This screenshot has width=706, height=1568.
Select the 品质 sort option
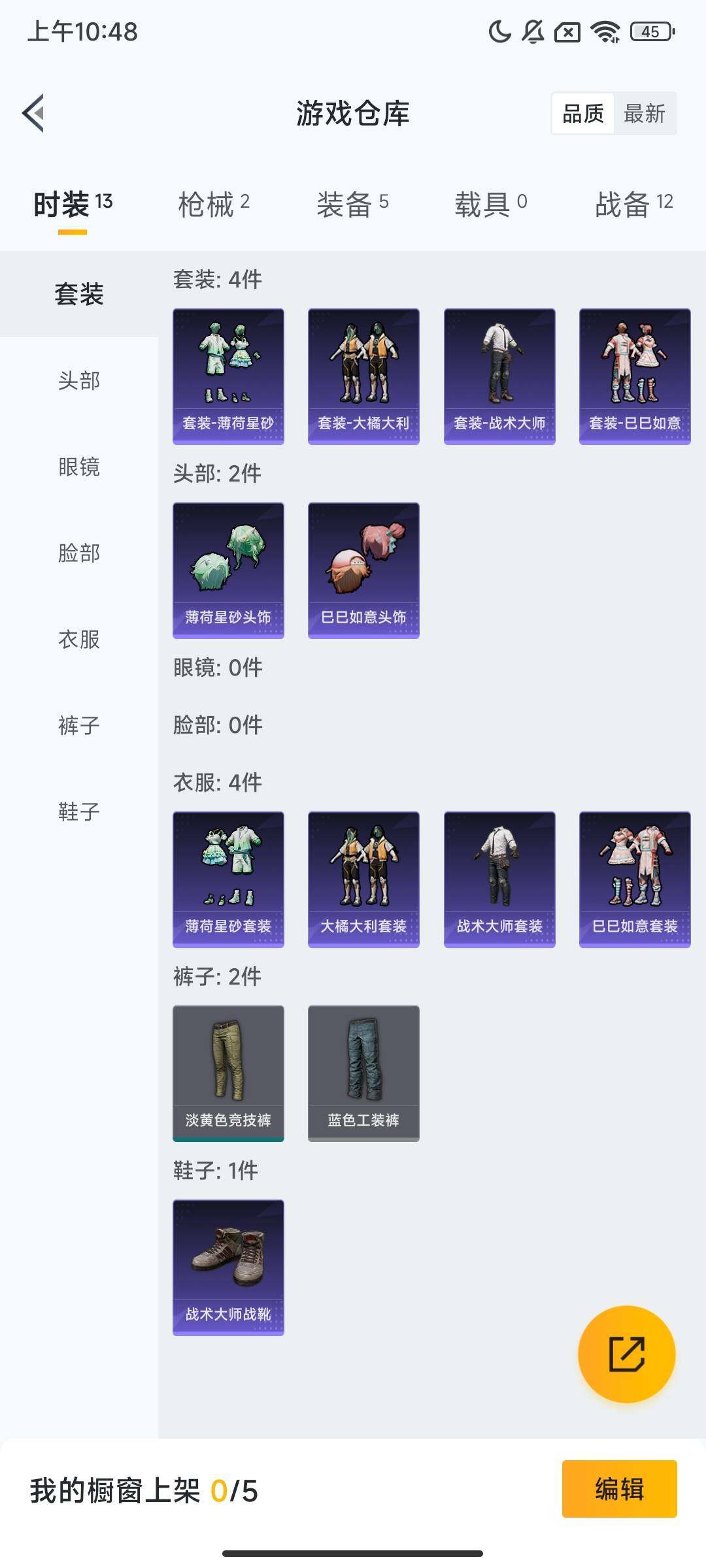click(x=582, y=114)
